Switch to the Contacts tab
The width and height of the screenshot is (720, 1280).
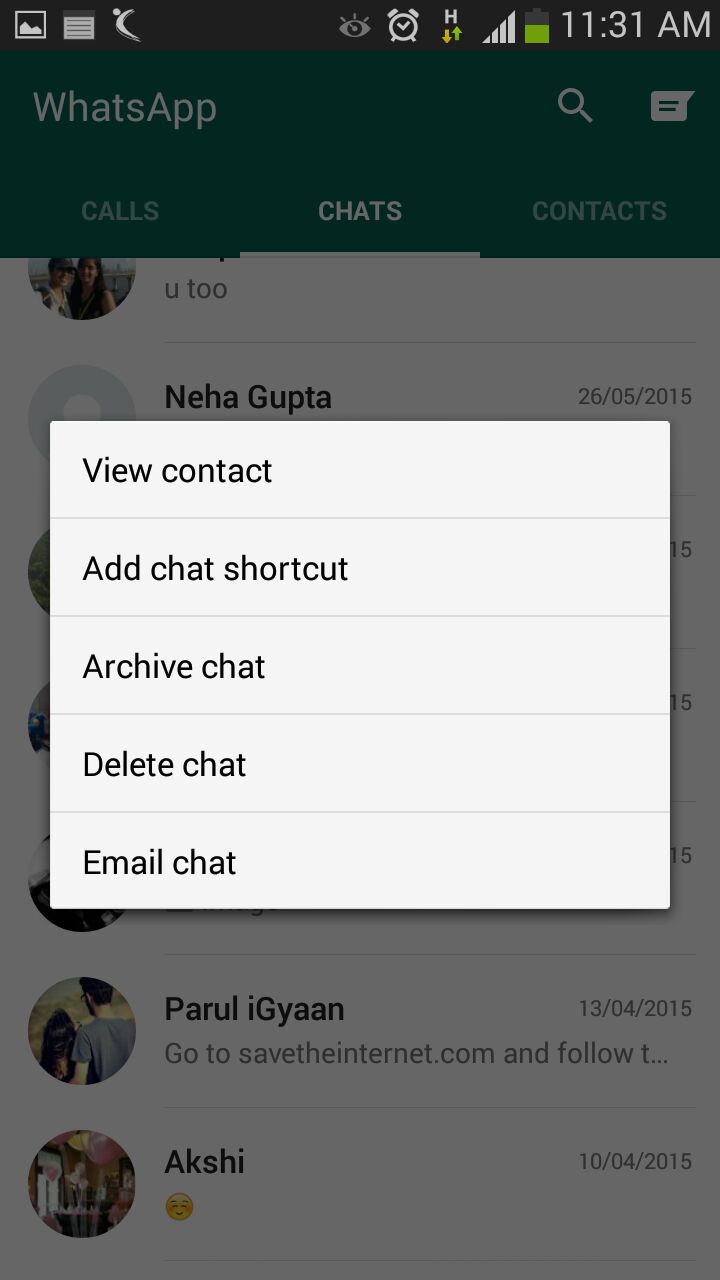[x=599, y=211]
